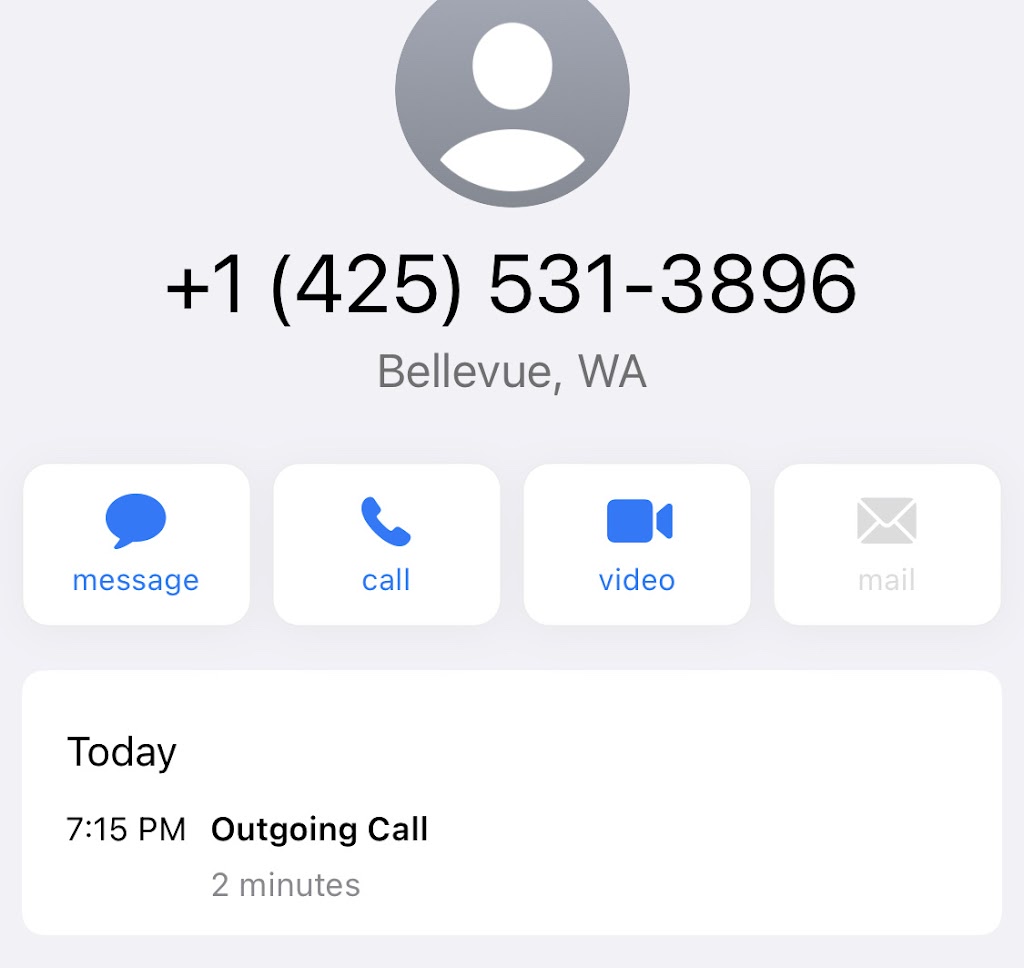Viewport: 1024px width, 968px height.
Task: Send a message to this number
Action: 136,544
